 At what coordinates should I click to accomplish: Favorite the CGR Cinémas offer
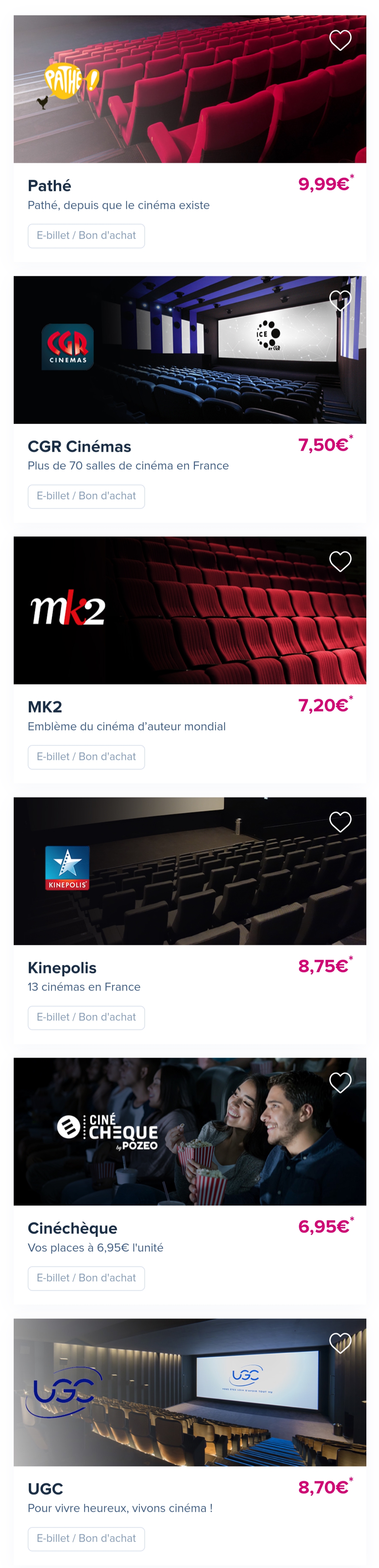(x=340, y=300)
